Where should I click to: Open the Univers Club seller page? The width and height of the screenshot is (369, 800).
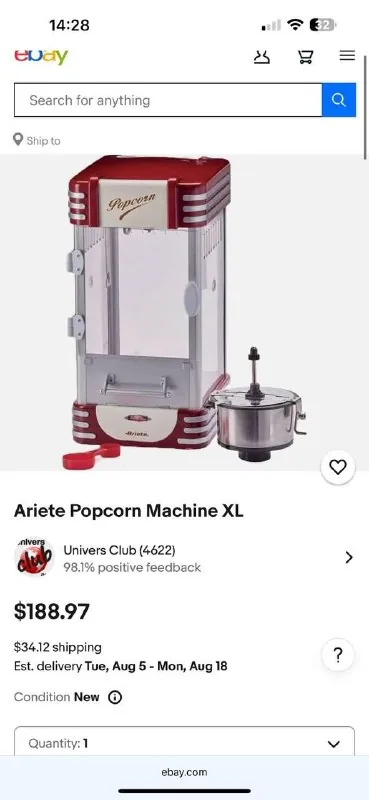pos(184,557)
